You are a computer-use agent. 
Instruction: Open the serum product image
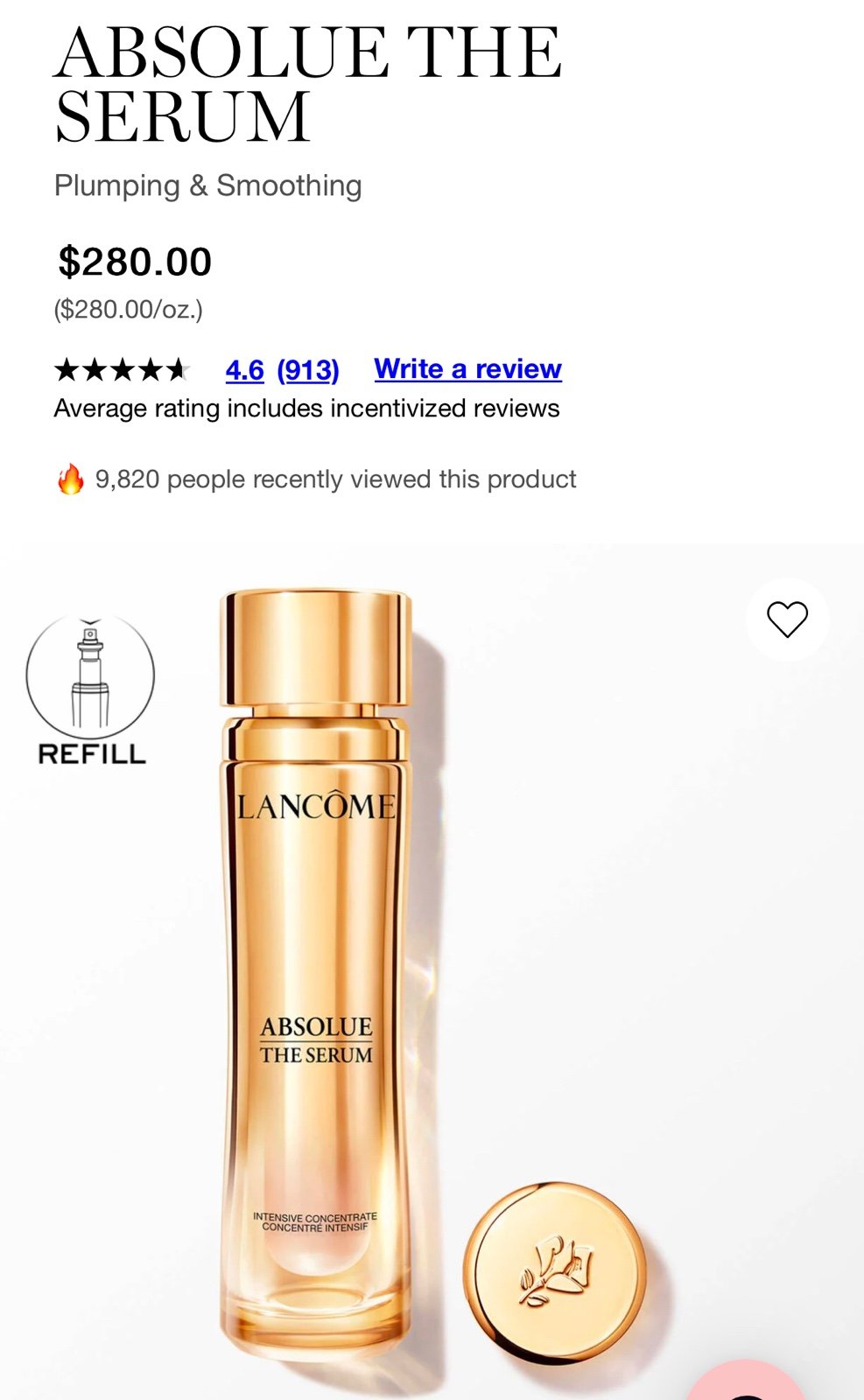pyautogui.click(x=432, y=971)
